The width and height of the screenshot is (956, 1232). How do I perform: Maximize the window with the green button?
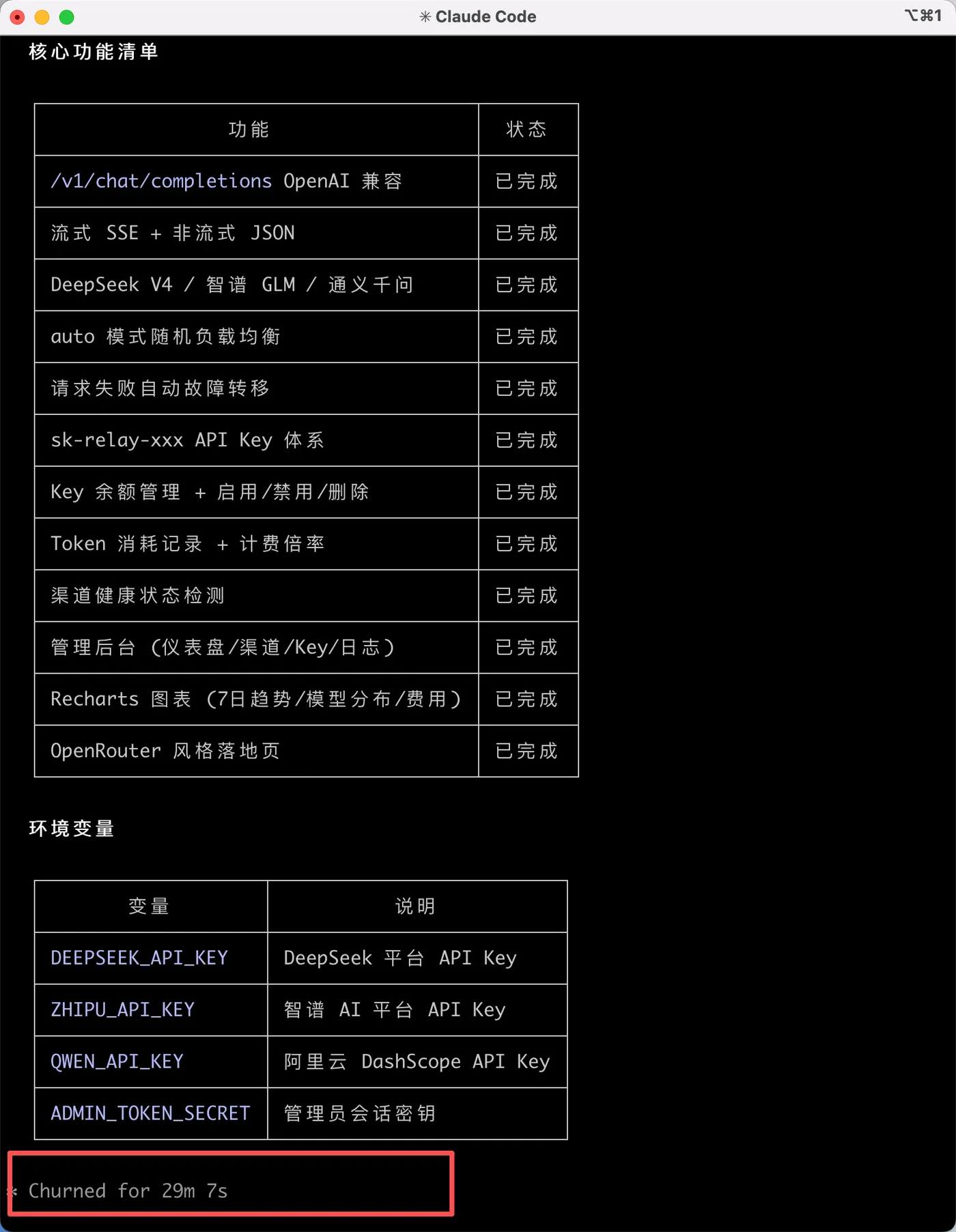pos(67,17)
